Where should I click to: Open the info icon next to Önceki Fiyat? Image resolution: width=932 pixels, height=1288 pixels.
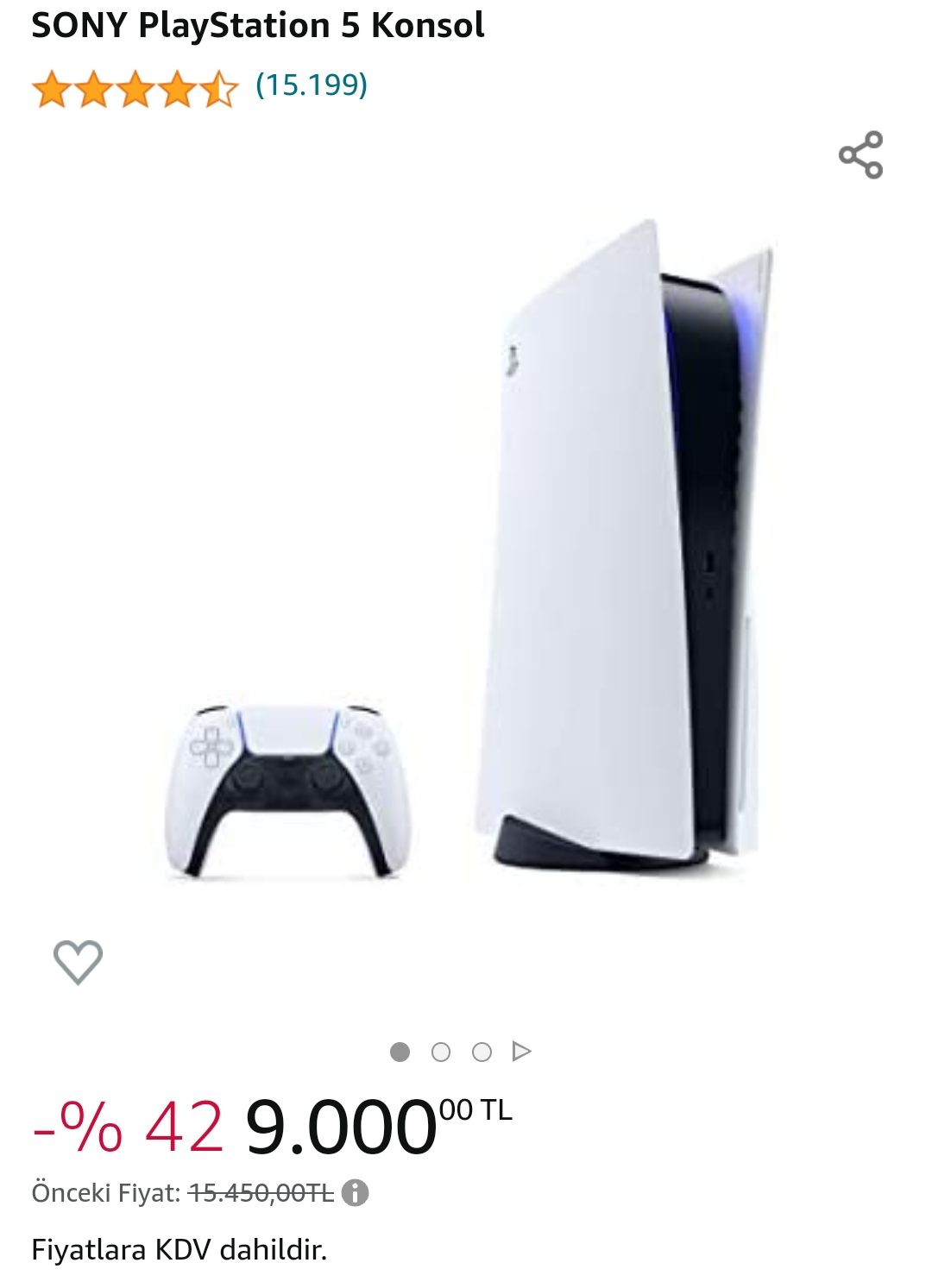(x=355, y=1193)
